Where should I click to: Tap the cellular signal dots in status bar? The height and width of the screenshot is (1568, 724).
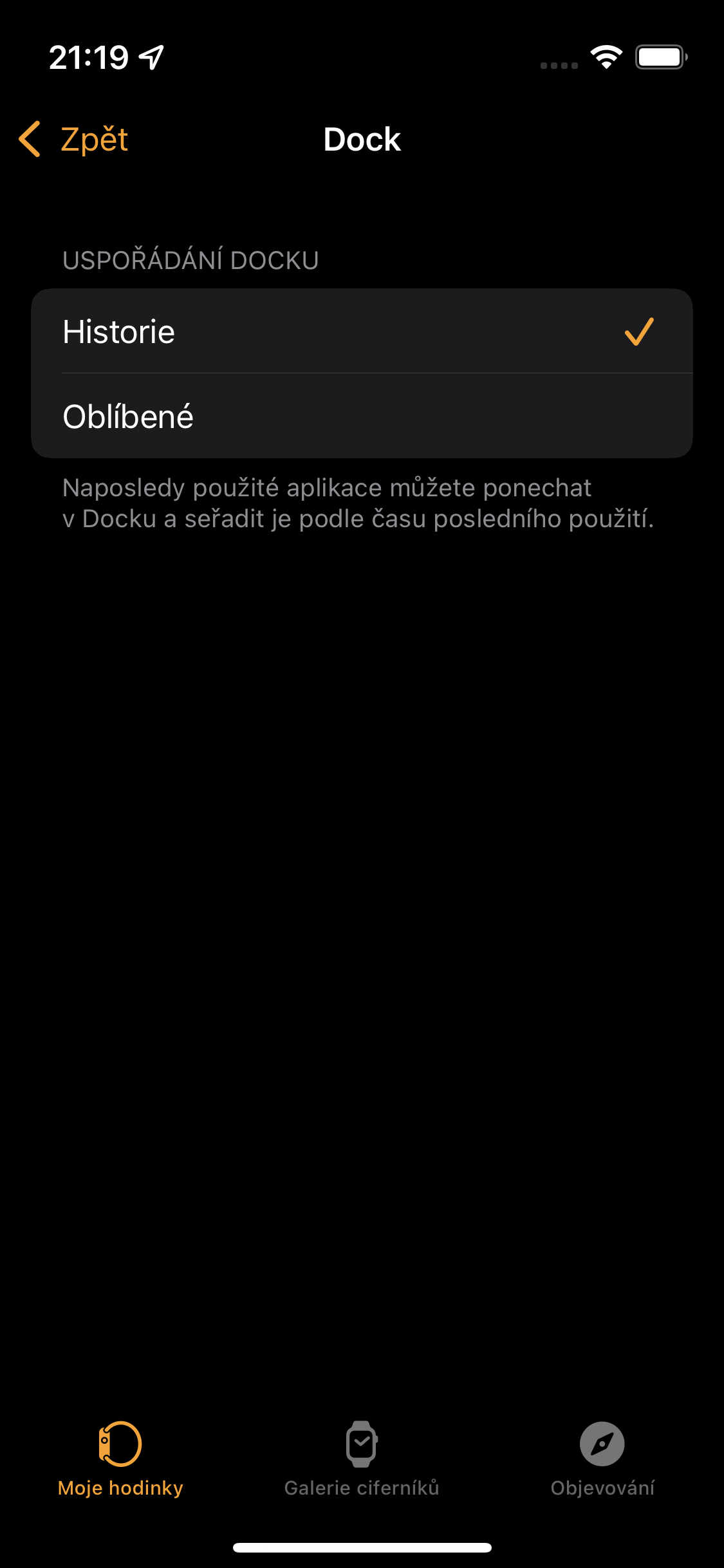(557, 64)
